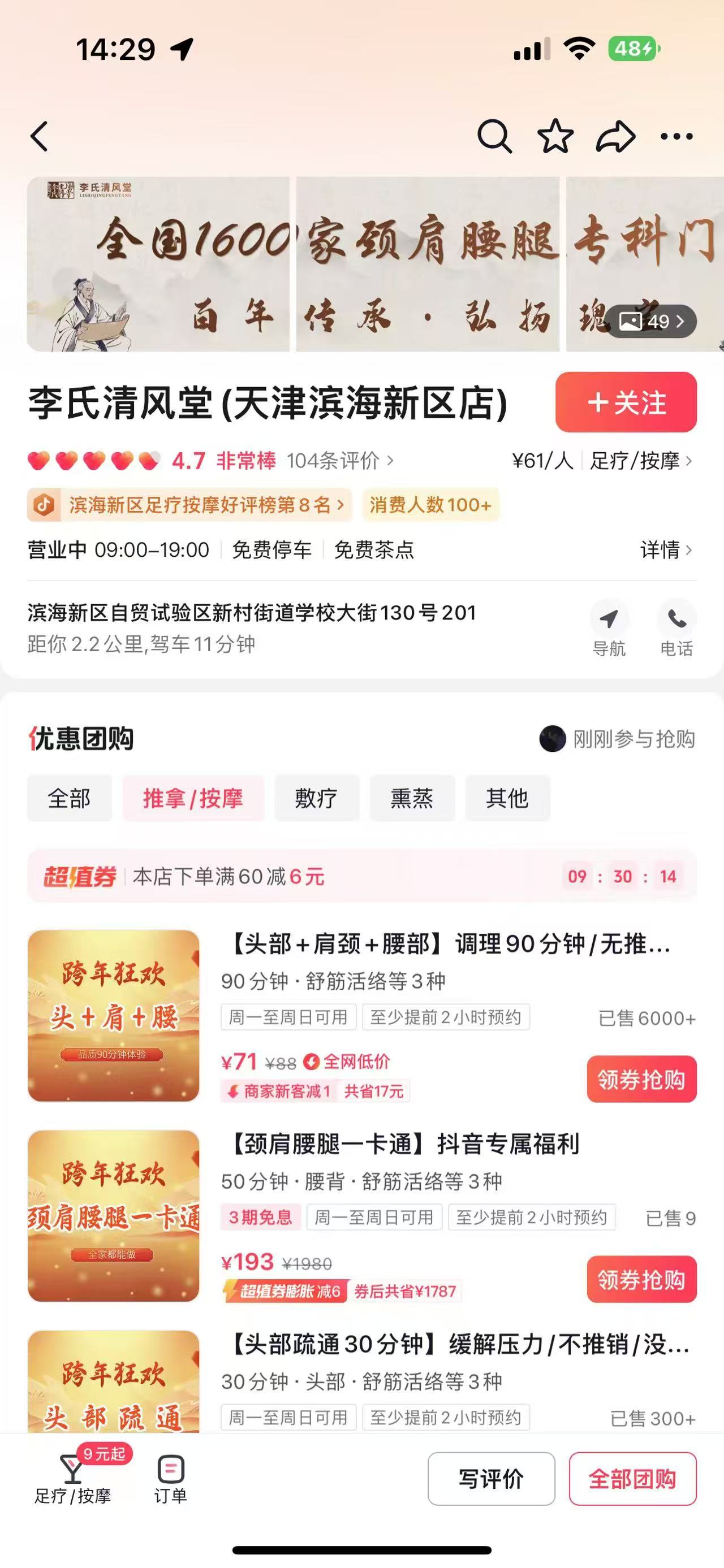Open 全部团购 at the bottom
The height and width of the screenshot is (1568, 724).
point(632,1479)
